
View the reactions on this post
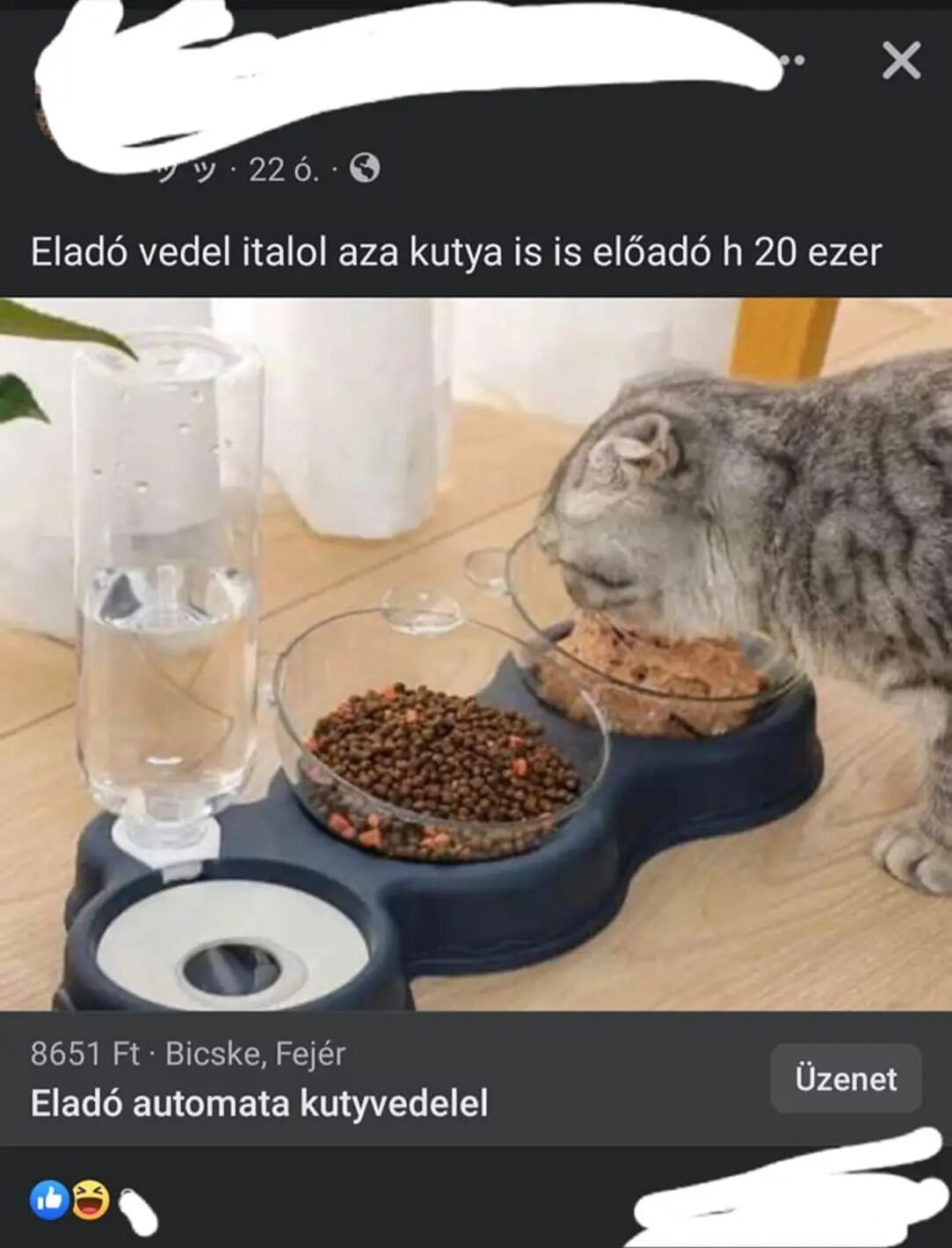70,1200
